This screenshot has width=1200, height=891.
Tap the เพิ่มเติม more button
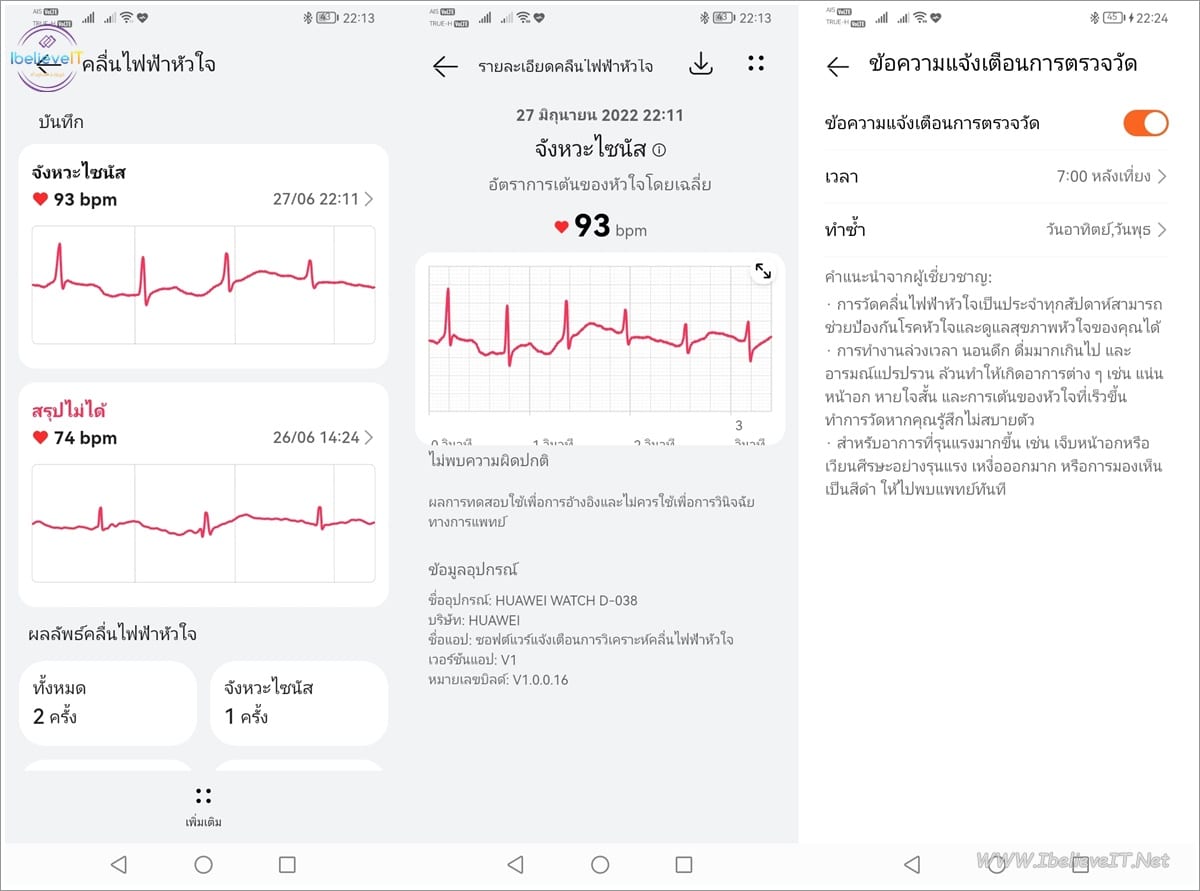[203, 806]
